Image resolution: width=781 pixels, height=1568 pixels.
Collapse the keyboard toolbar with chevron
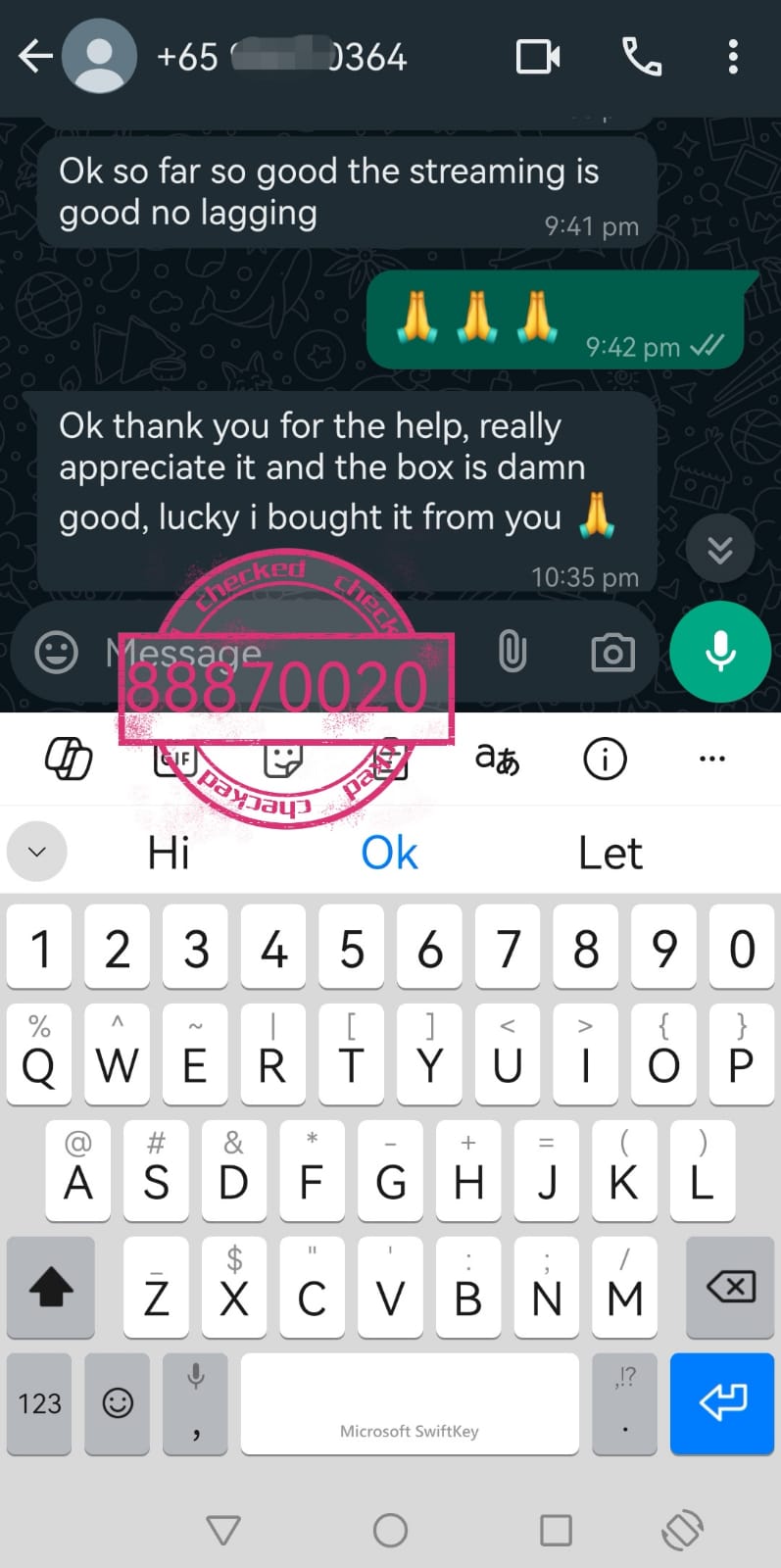(x=37, y=852)
